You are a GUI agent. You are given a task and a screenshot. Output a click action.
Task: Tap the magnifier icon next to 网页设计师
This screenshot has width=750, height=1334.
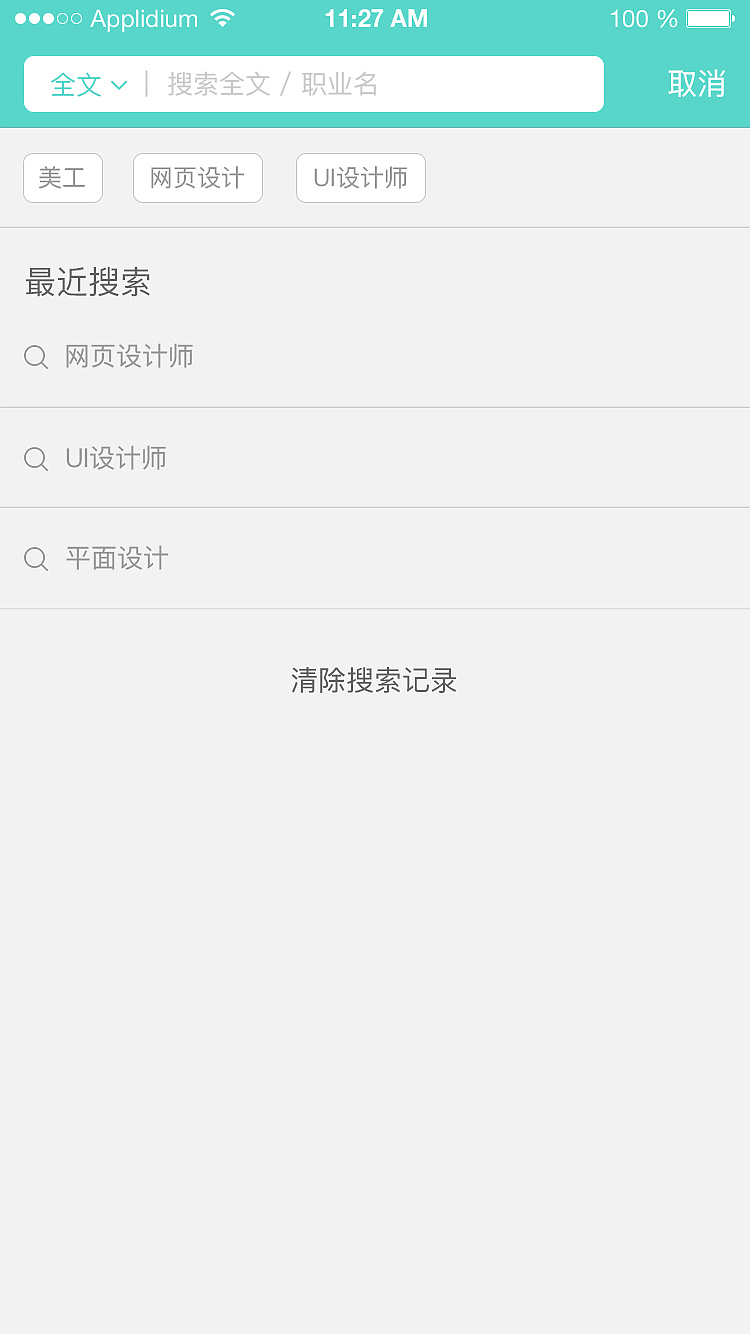point(36,357)
